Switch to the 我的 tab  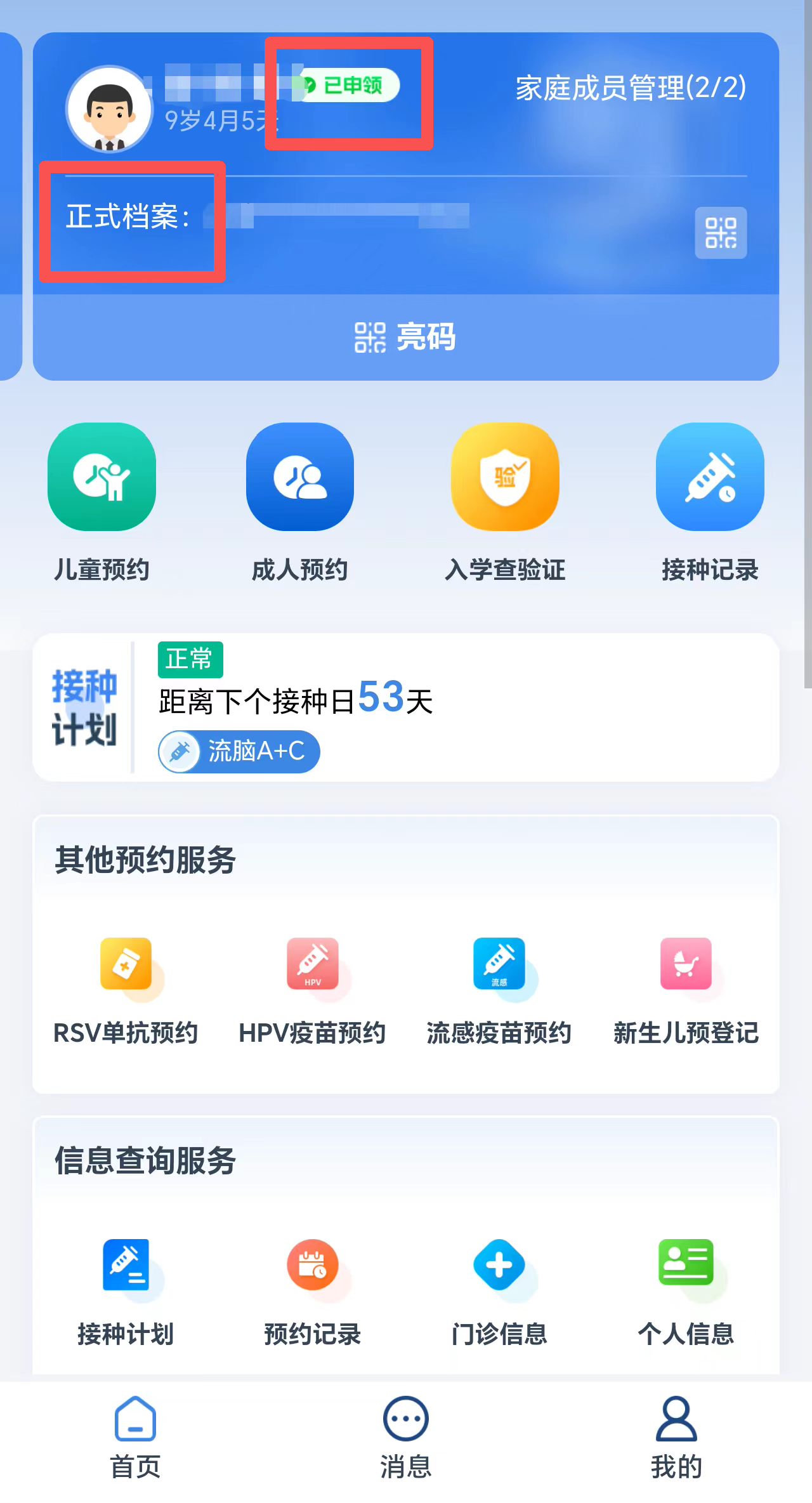676,1438
